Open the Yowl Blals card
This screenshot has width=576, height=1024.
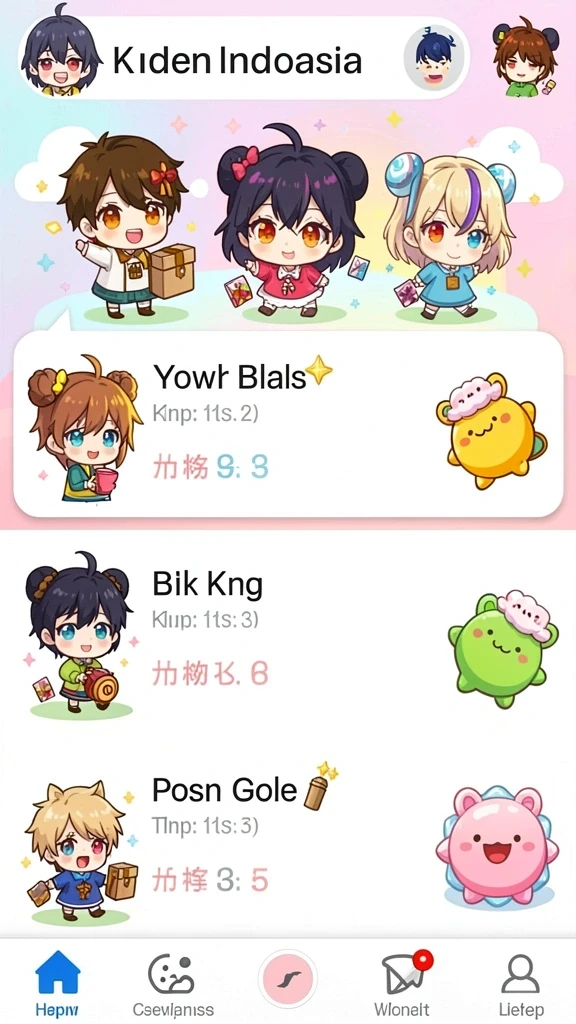pyautogui.click(x=288, y=424)
